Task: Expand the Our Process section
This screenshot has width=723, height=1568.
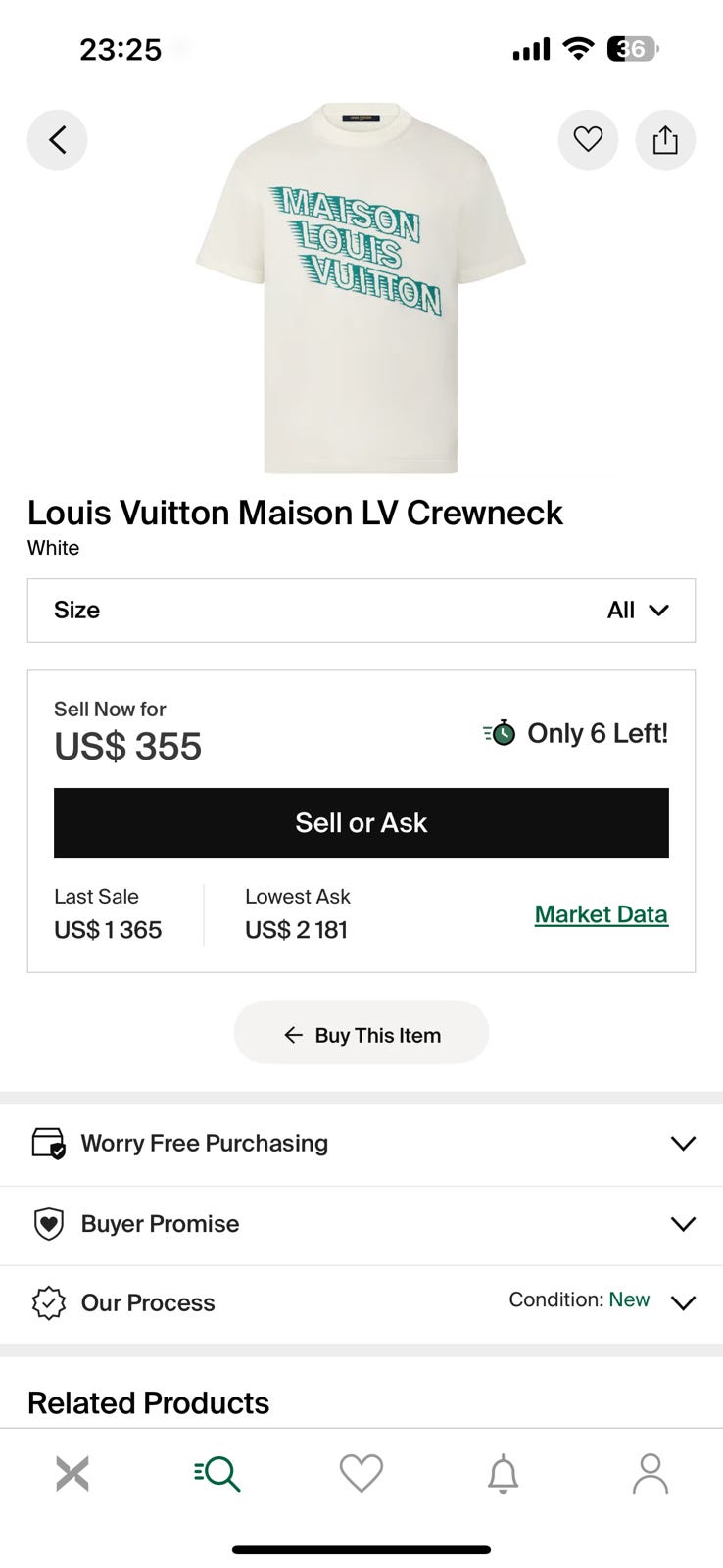Action: (x=361, y=1302)
